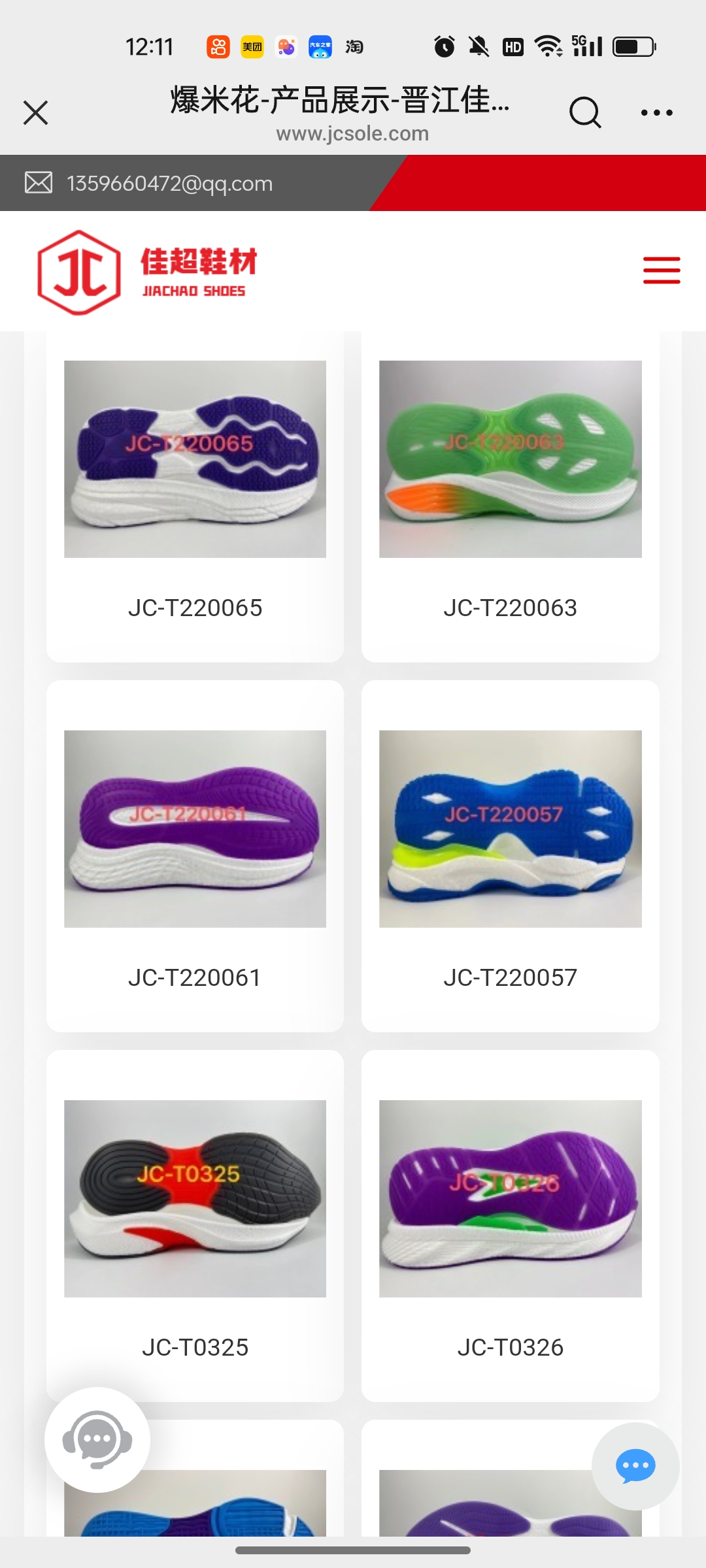View product card JC-T0325
Screen dimensions: 706x1568
pyautogui.click(x=195, y=1225)
